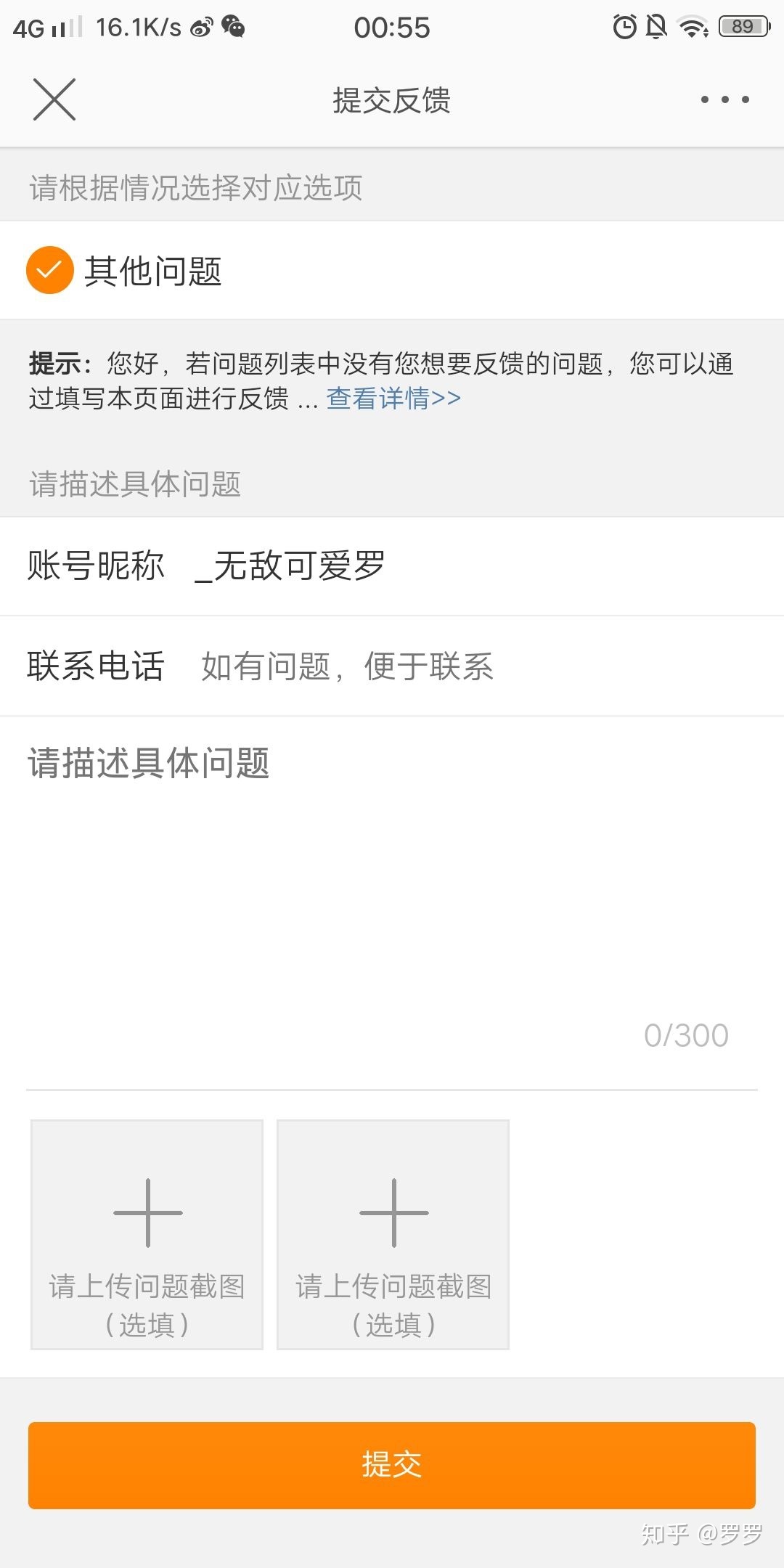784x1568 pixels.
Task: Click the 0/300 character counter
Action: (x=685, y=1034)
